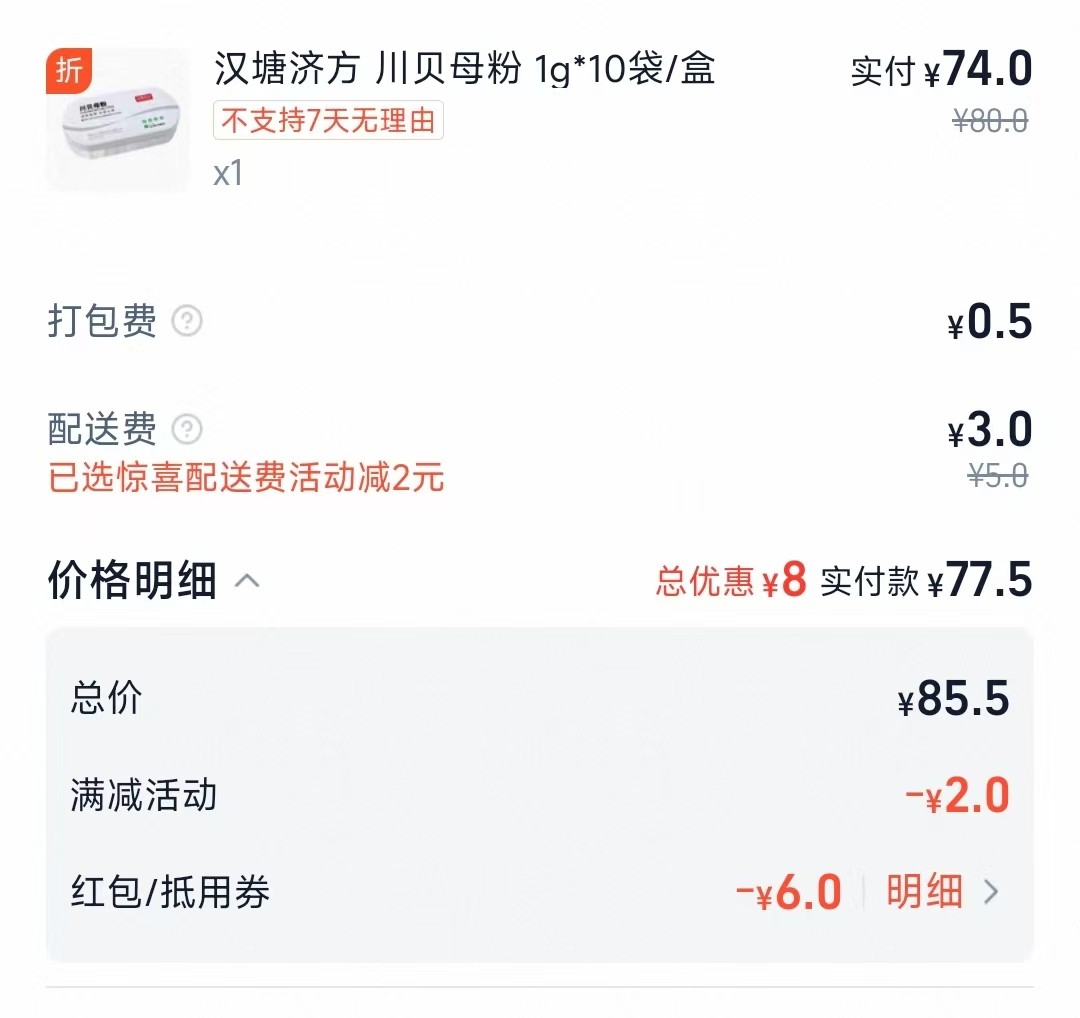Show help for 打包费
This screenshot has width=1080, height=1018.
(187, 322)
